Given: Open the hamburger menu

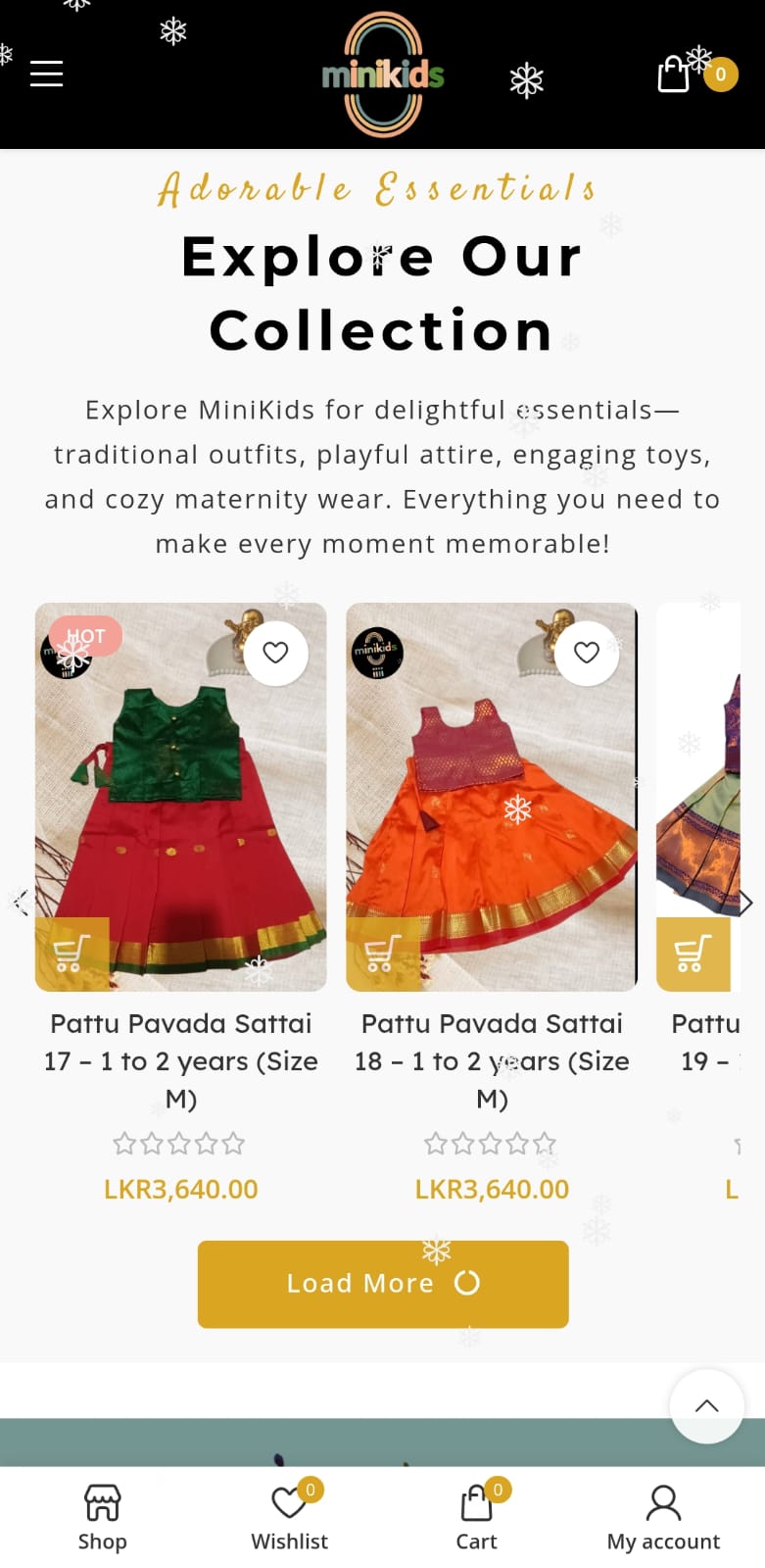Looking at the screenshot, I should pos(46,73).
